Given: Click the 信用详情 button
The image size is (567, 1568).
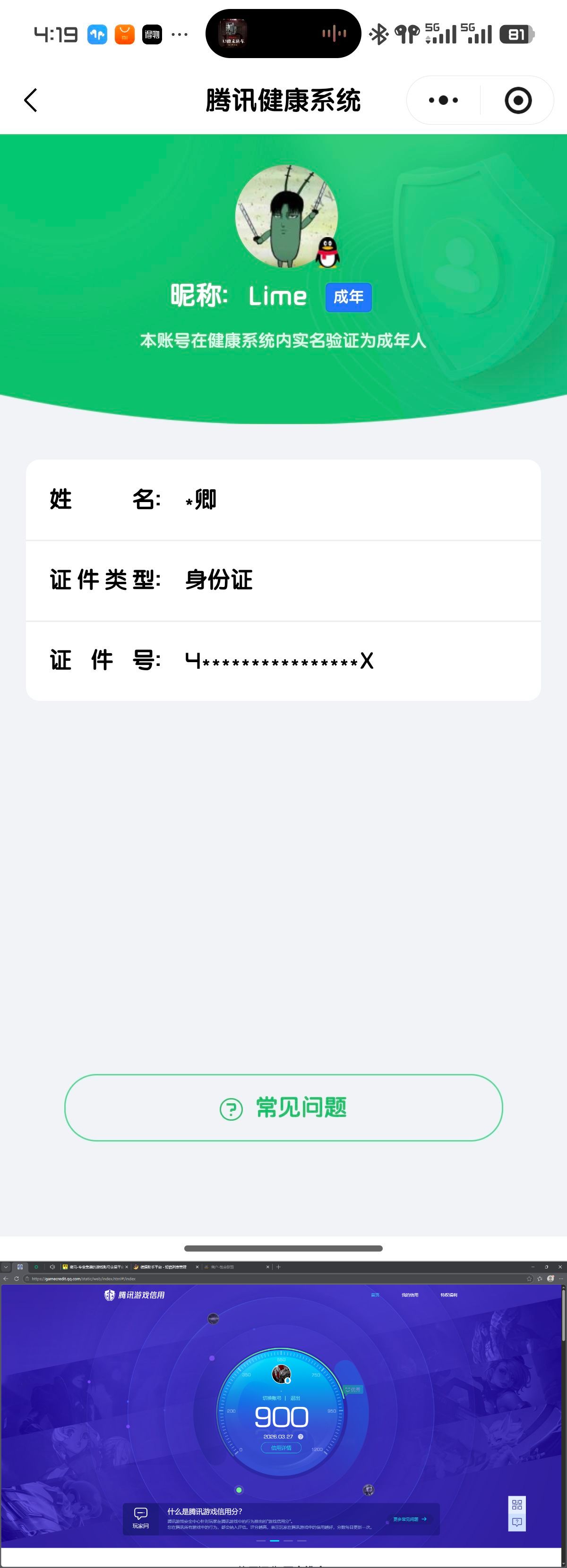Looking at the screenshot, I should 282,1448.
